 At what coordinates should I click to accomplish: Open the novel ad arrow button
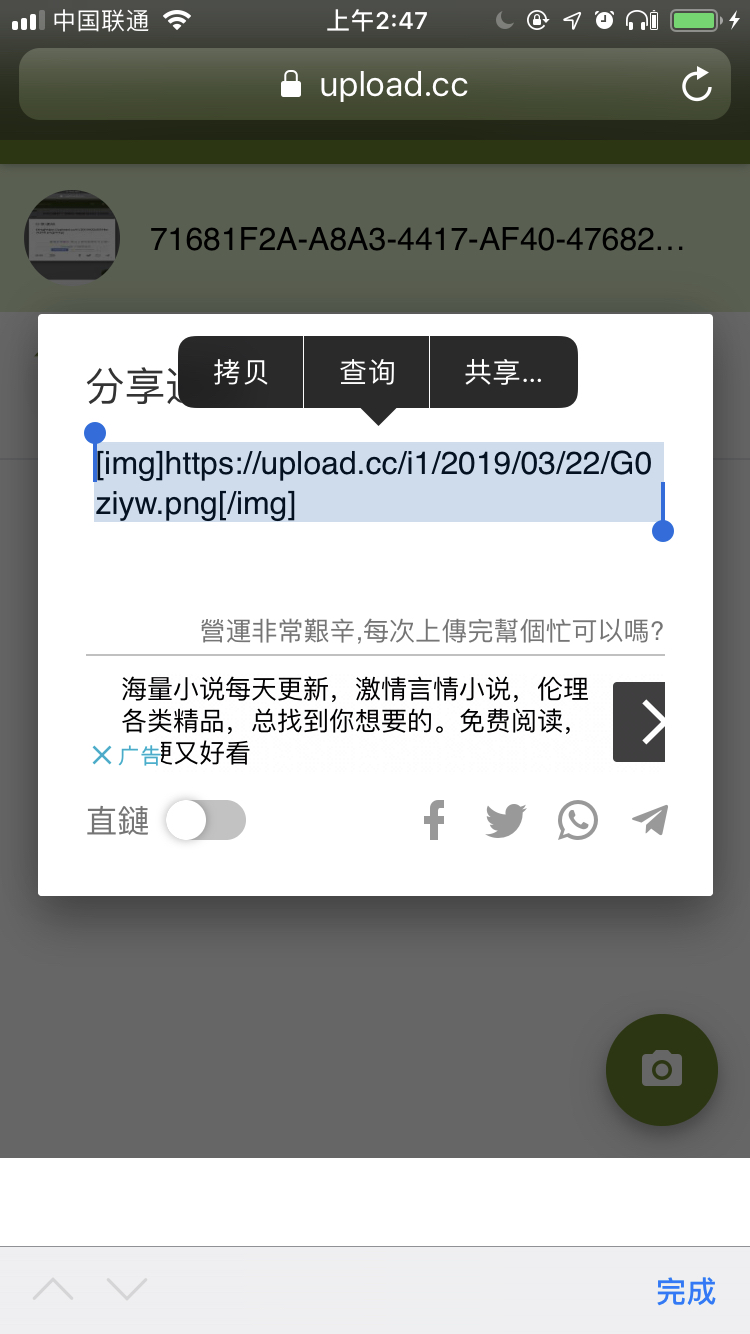pyautogui.click(x=640, y=721)
